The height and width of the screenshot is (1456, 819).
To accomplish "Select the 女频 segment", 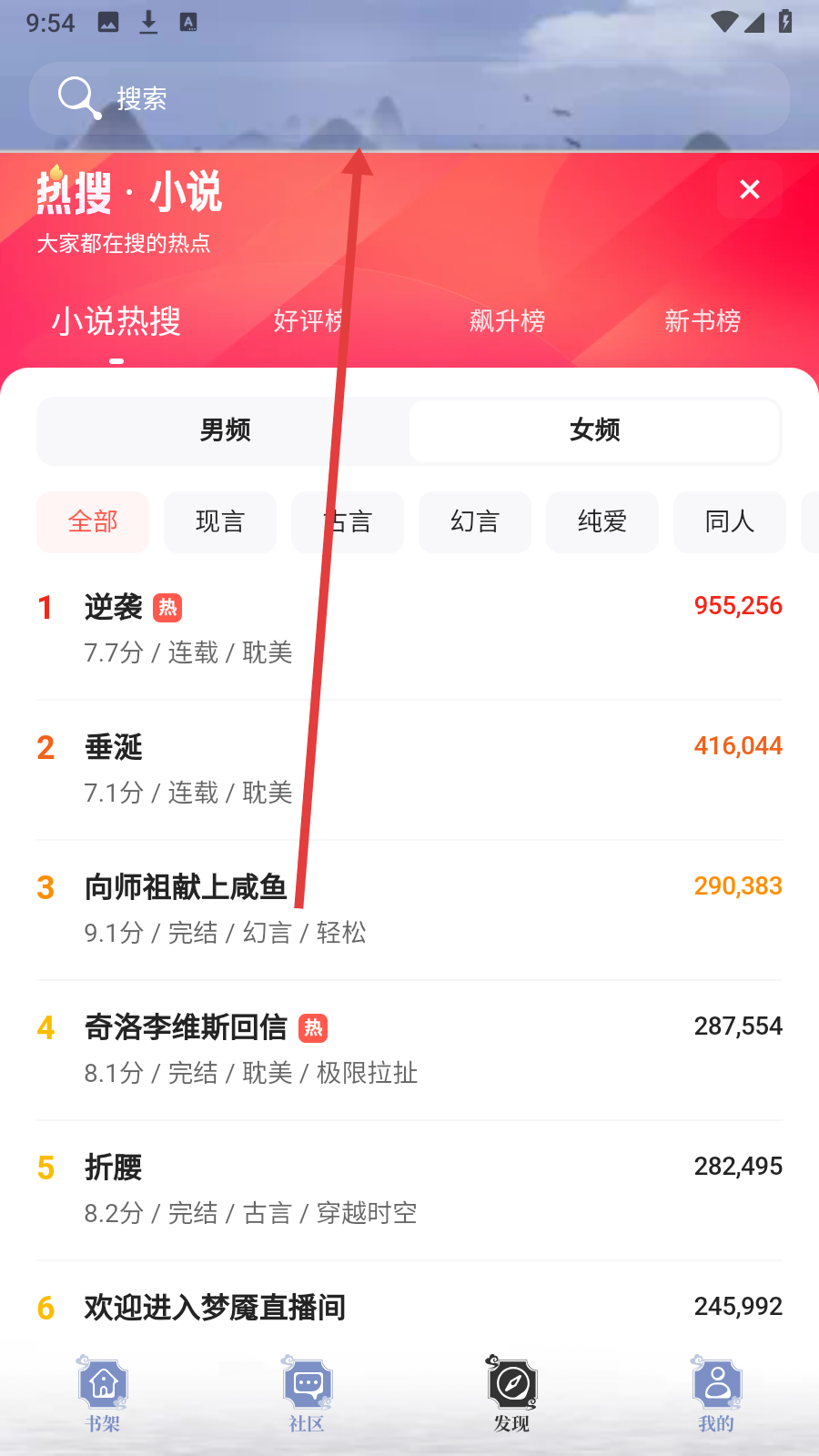I will point(594,430).
